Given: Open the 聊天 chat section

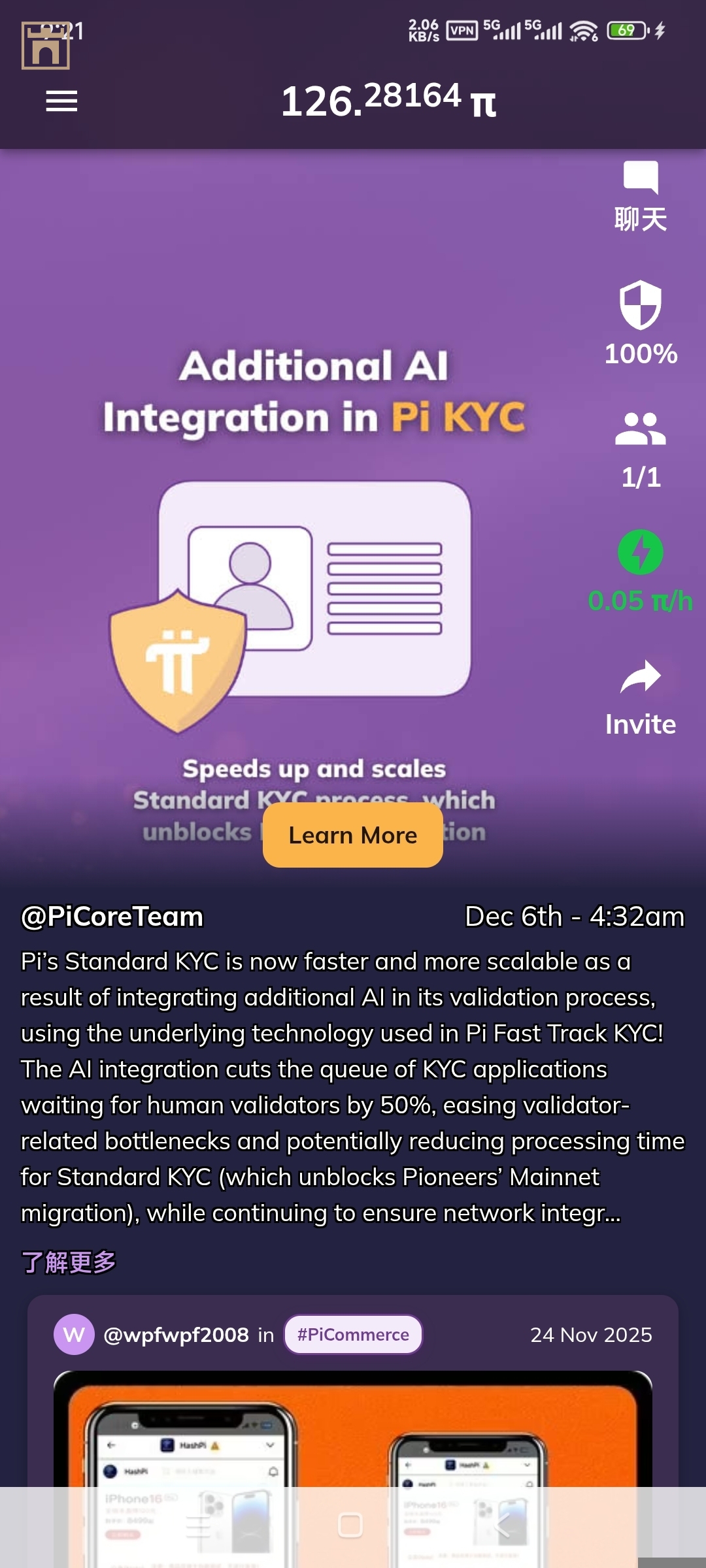Looking at the screenshot, I should point(640,195).
